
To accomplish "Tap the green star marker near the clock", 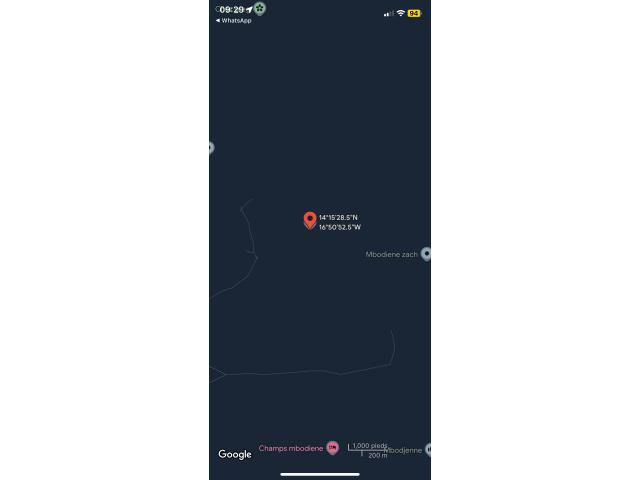I will (x=260, y=9).
